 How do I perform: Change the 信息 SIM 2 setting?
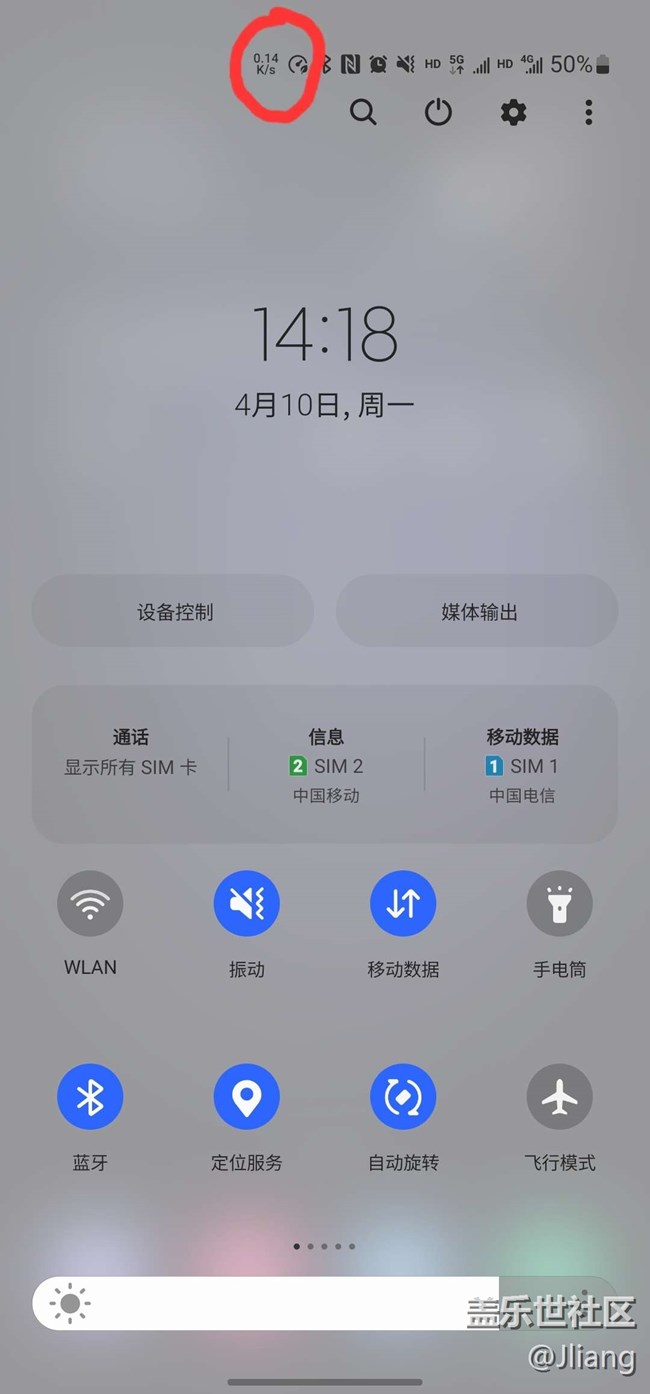326,765
